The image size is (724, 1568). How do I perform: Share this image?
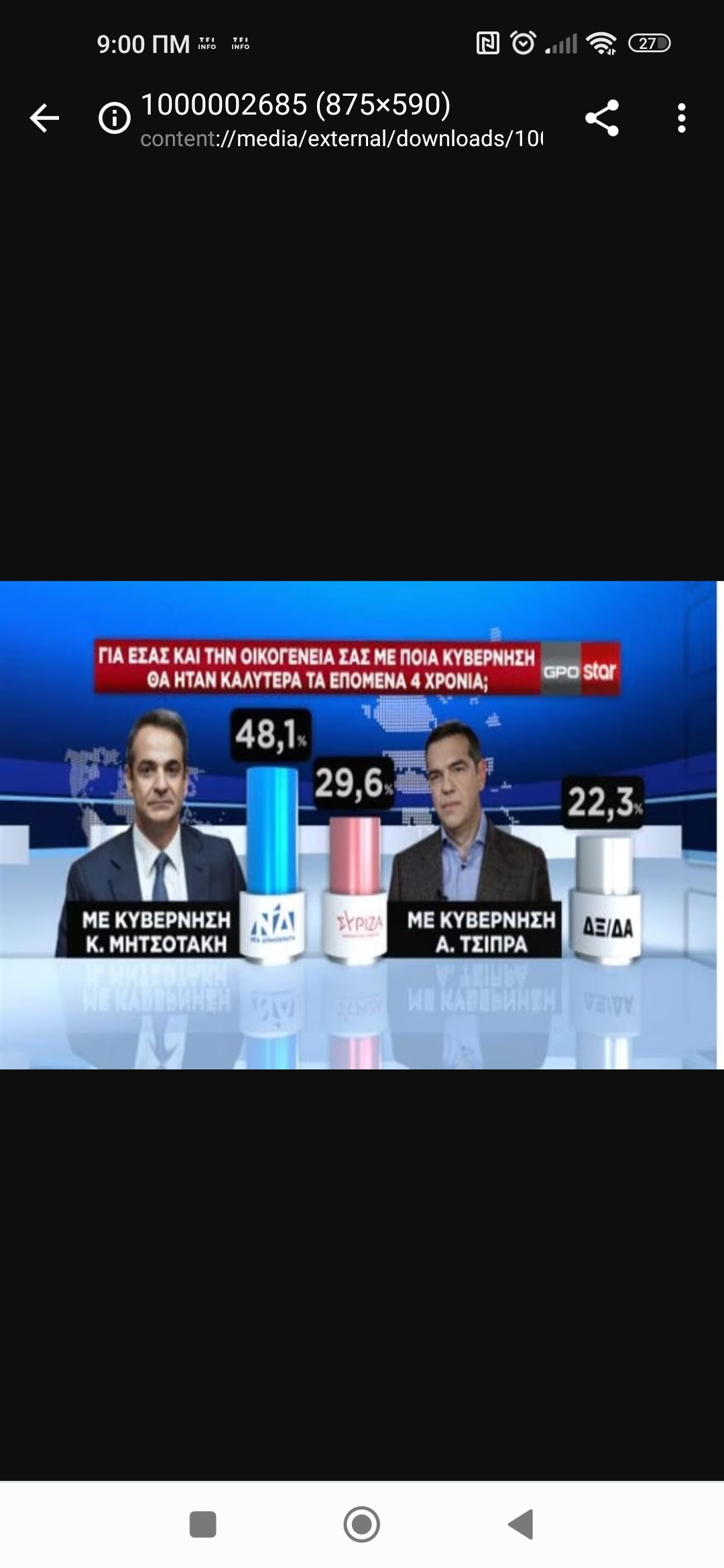[x=601, y=119]
